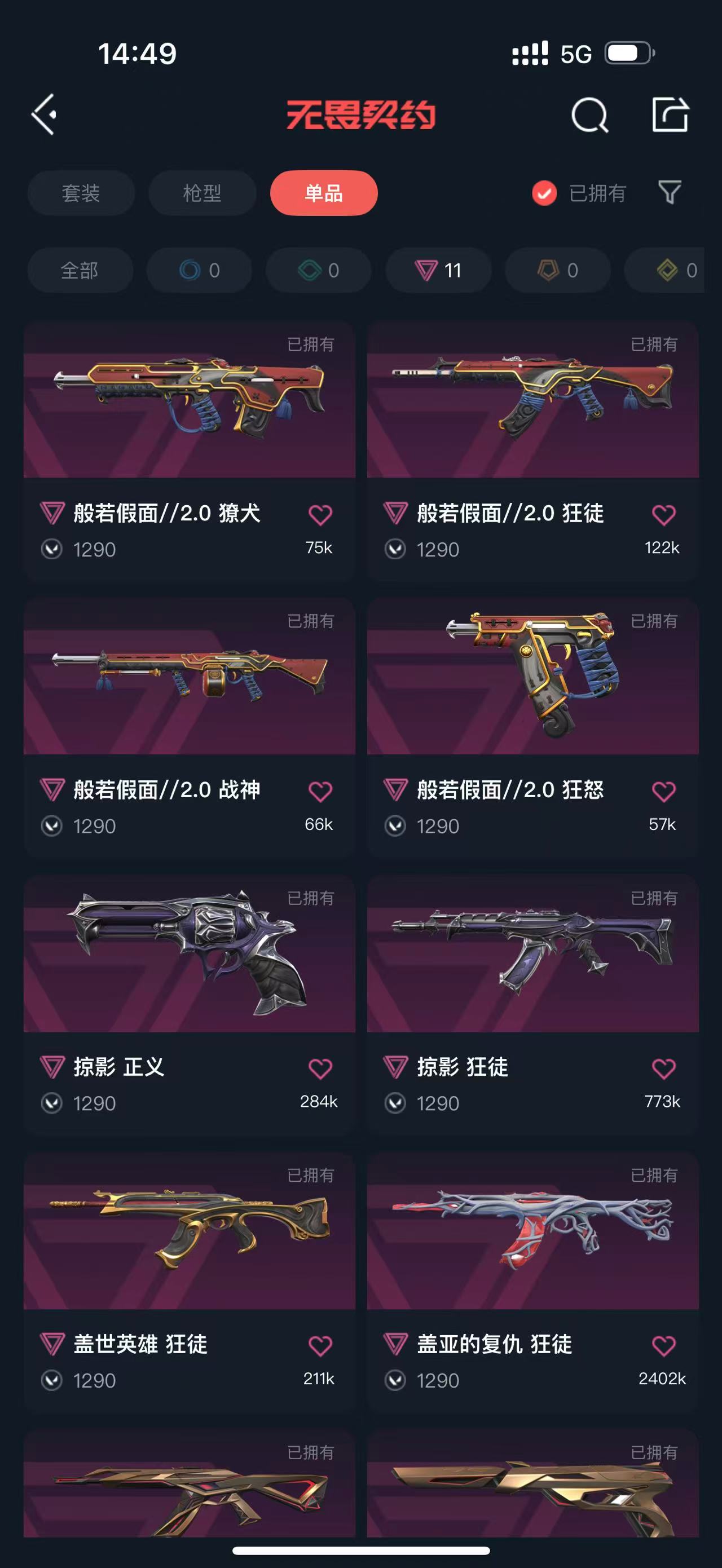Open the 般若假面//2.0 战神 skin card
The width and height of the screenshot is (722, 1568).
tap(190, 727)
